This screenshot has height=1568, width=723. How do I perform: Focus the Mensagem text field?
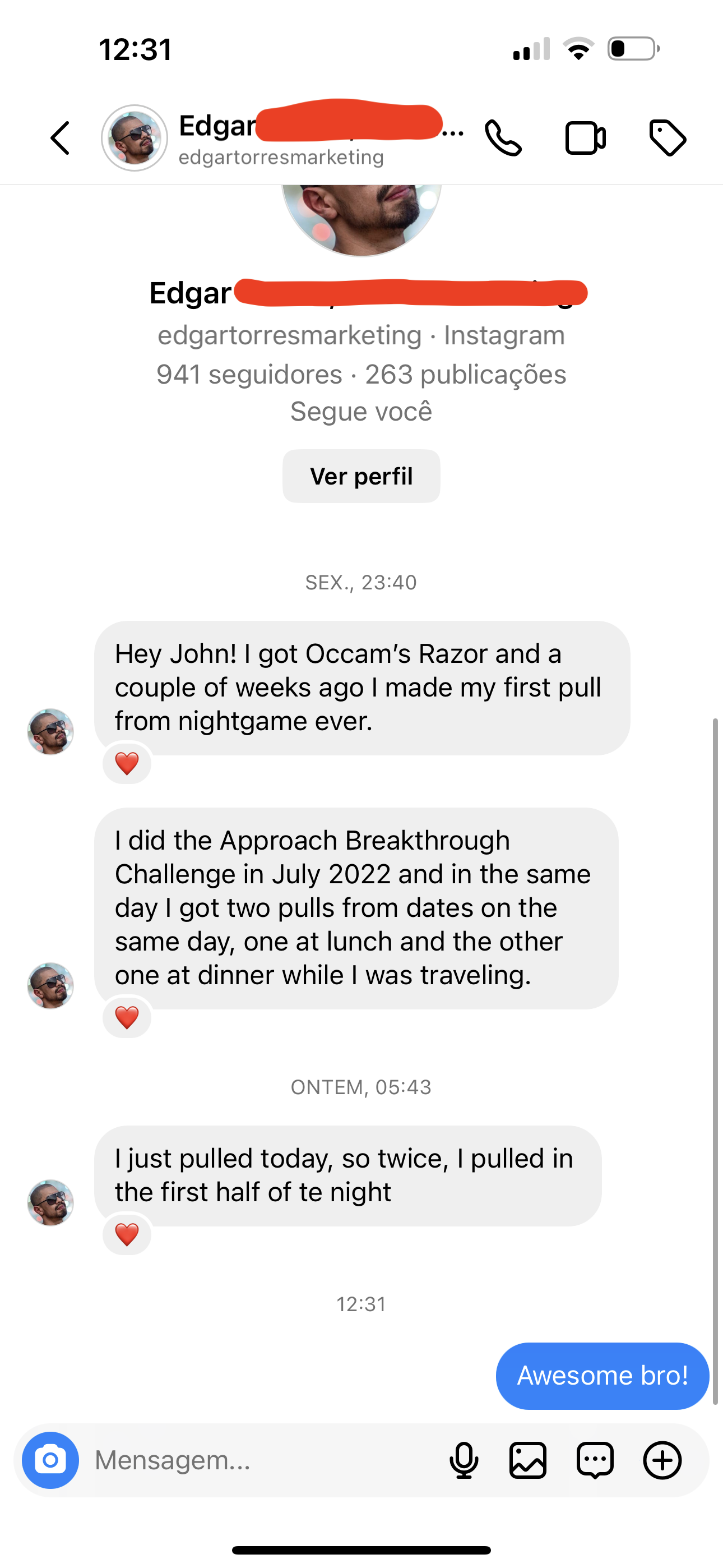point(262,1460)
